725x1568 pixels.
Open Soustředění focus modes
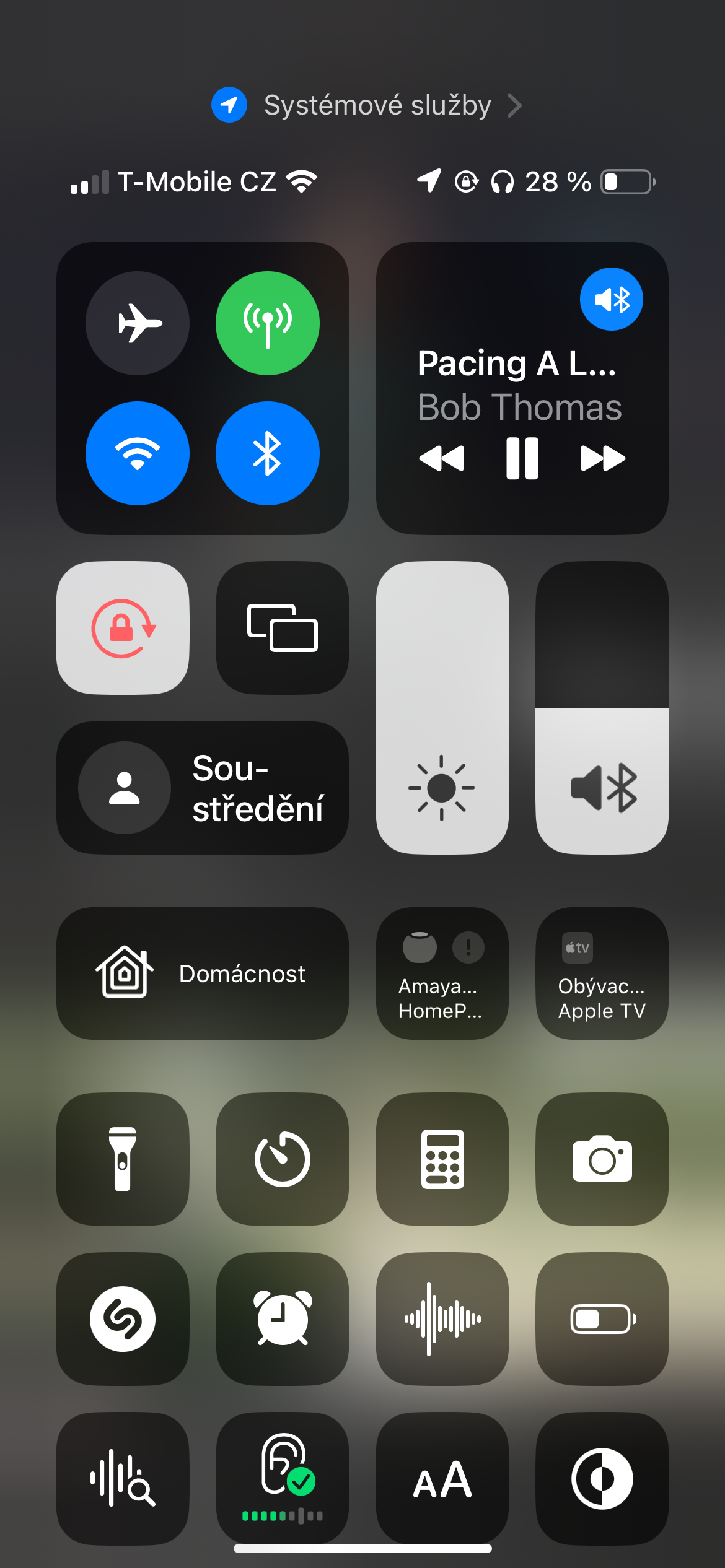pos(202,788)
